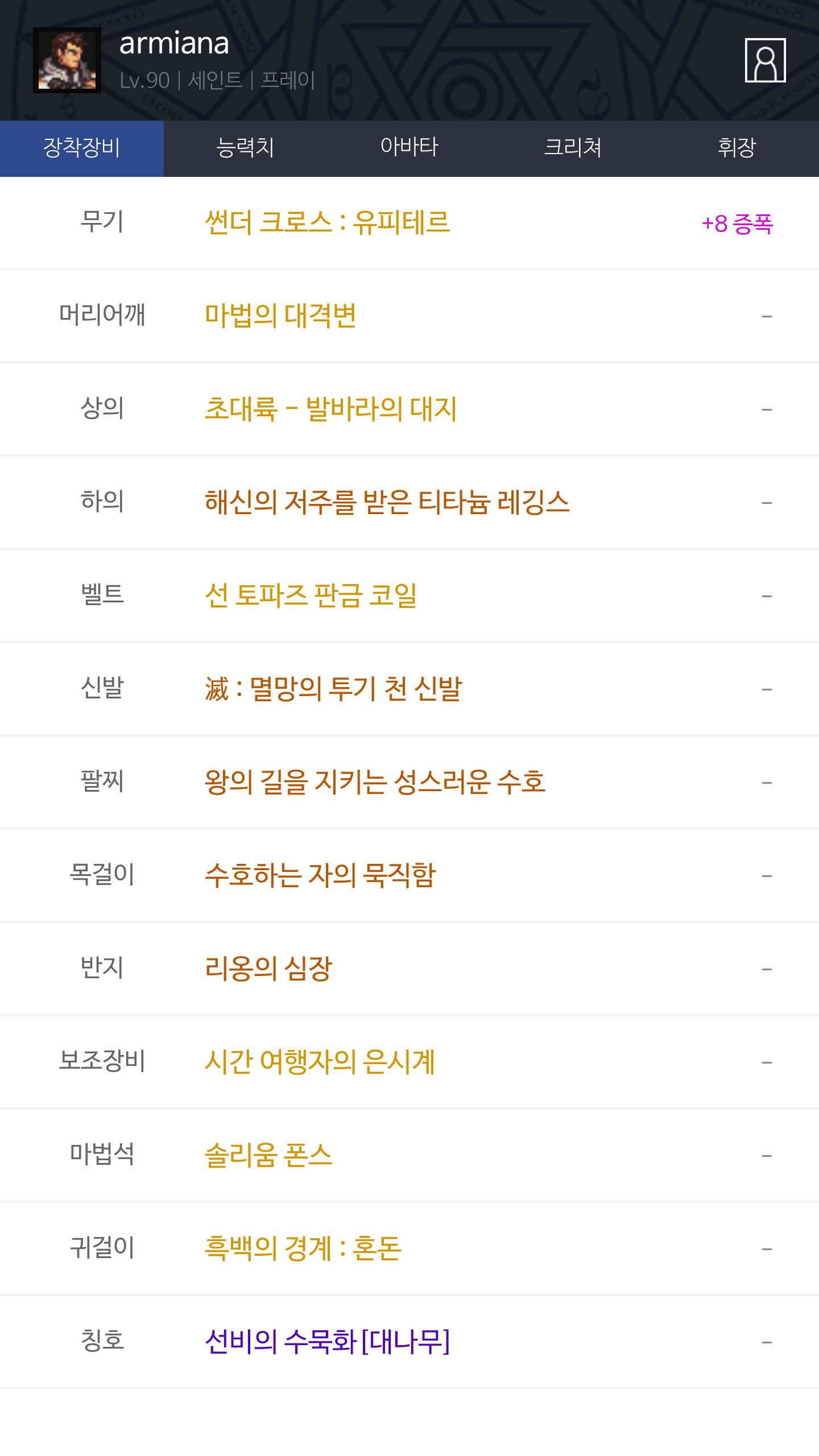Screen dimensions: 819x1456
Task: Switch to the 아바타 tab
Action: click(x=409, y=148)
